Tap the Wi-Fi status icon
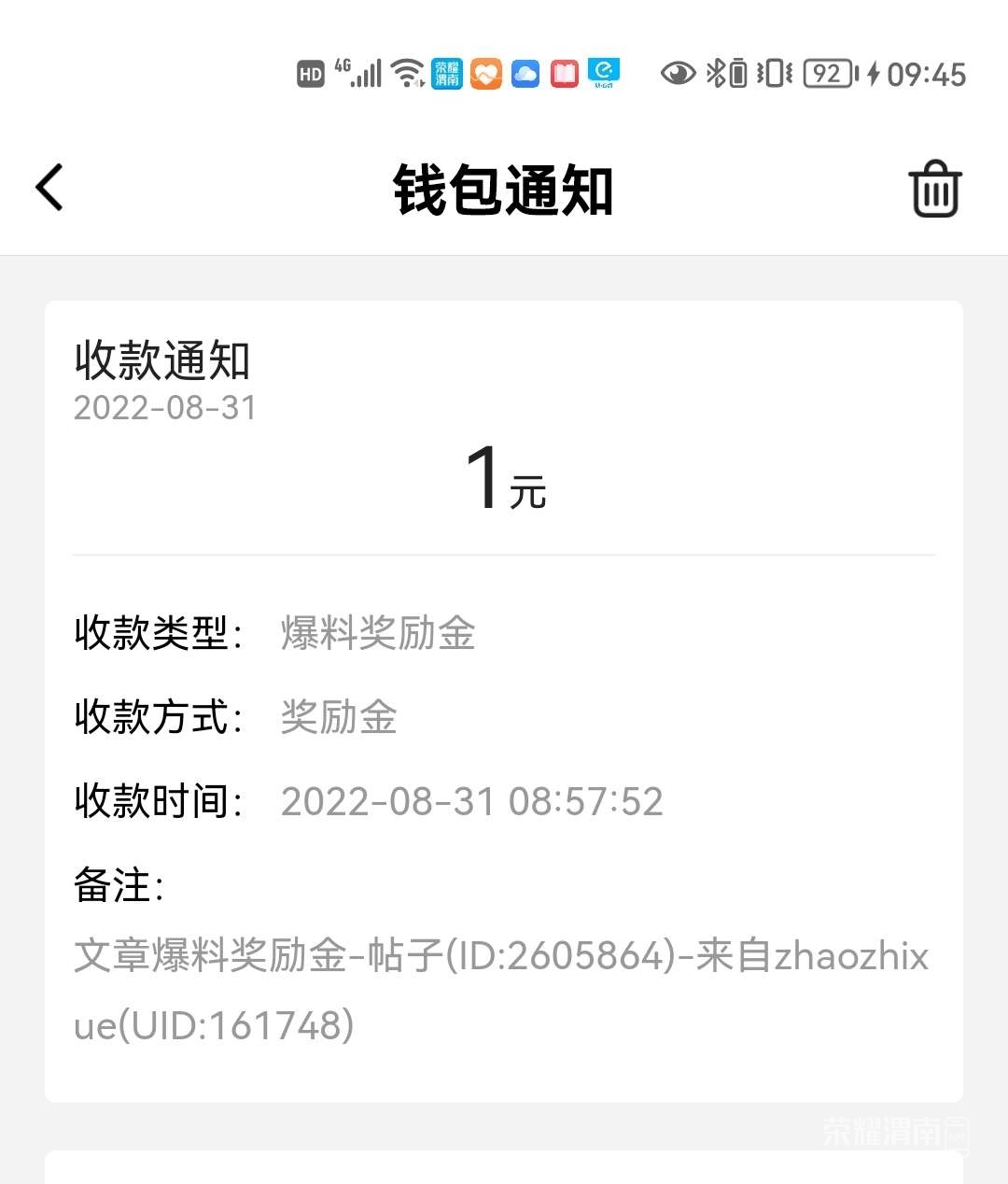 coord(406,73)
